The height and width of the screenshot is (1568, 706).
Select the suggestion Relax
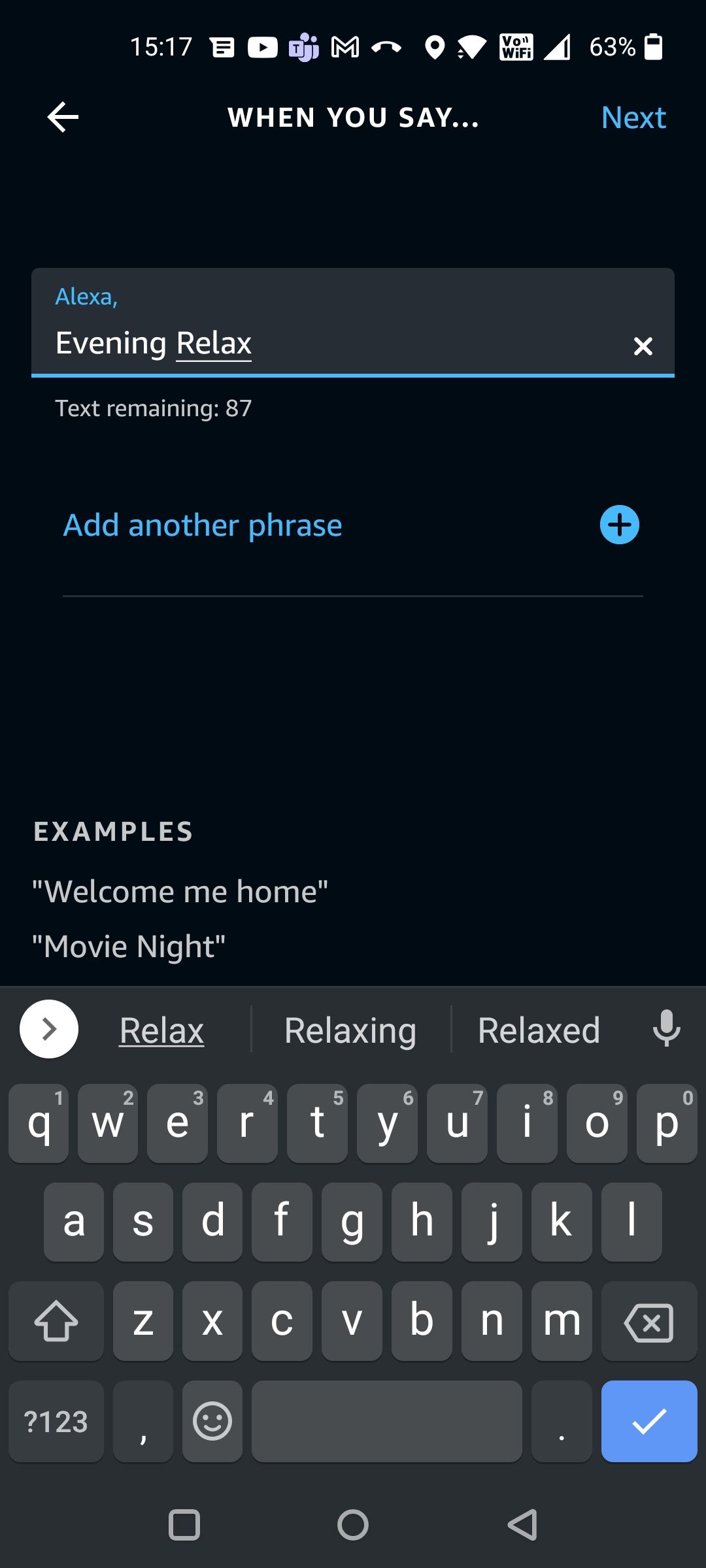[x=161, y=1029]
